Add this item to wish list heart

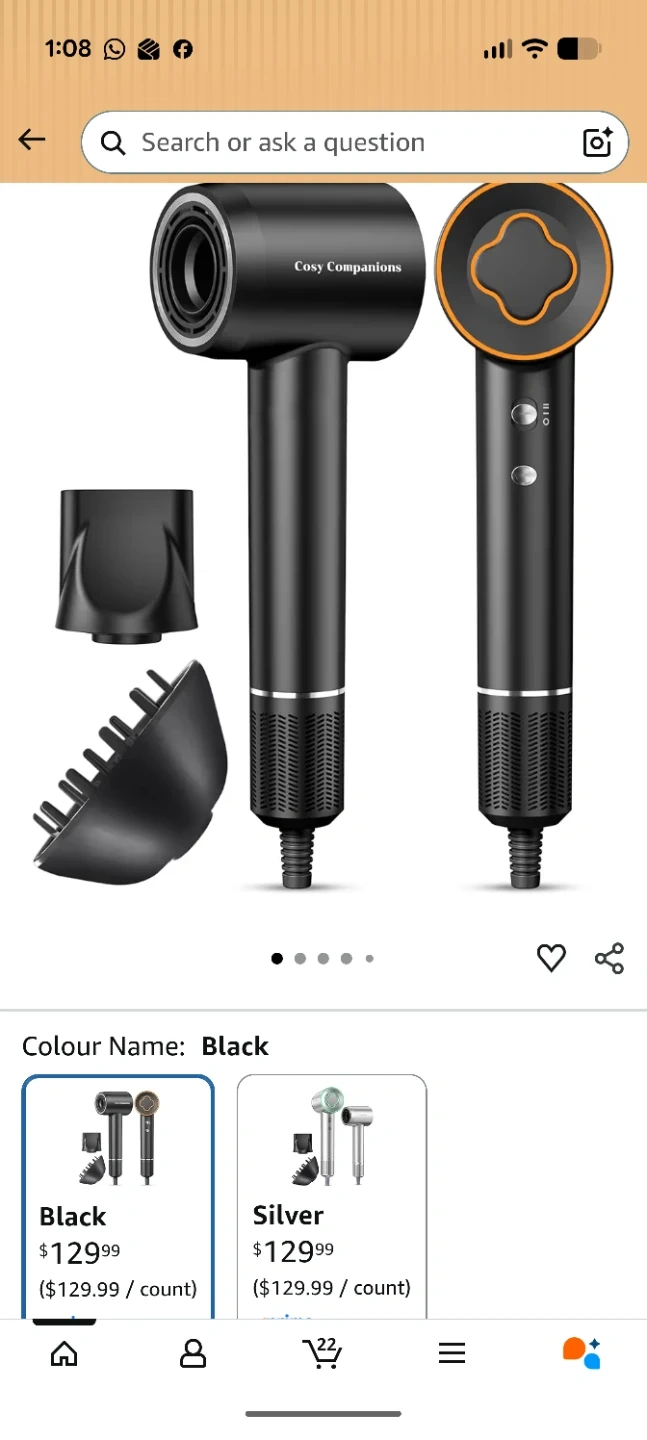click(551, 958)
